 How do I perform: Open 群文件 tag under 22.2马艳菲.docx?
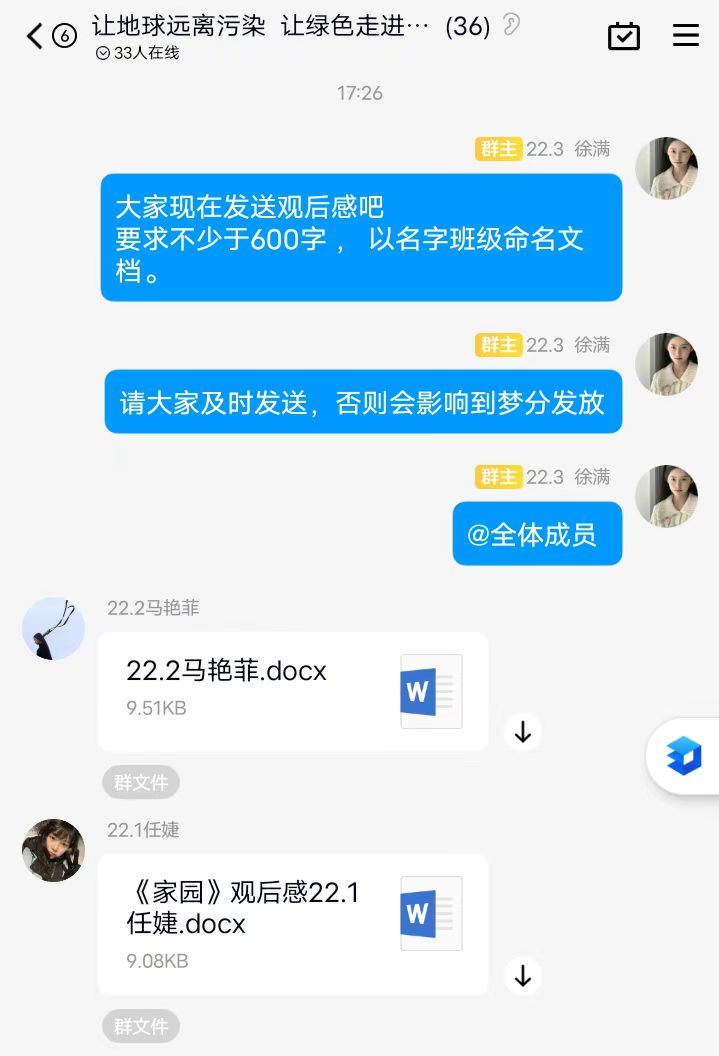[x=141, y=782]
